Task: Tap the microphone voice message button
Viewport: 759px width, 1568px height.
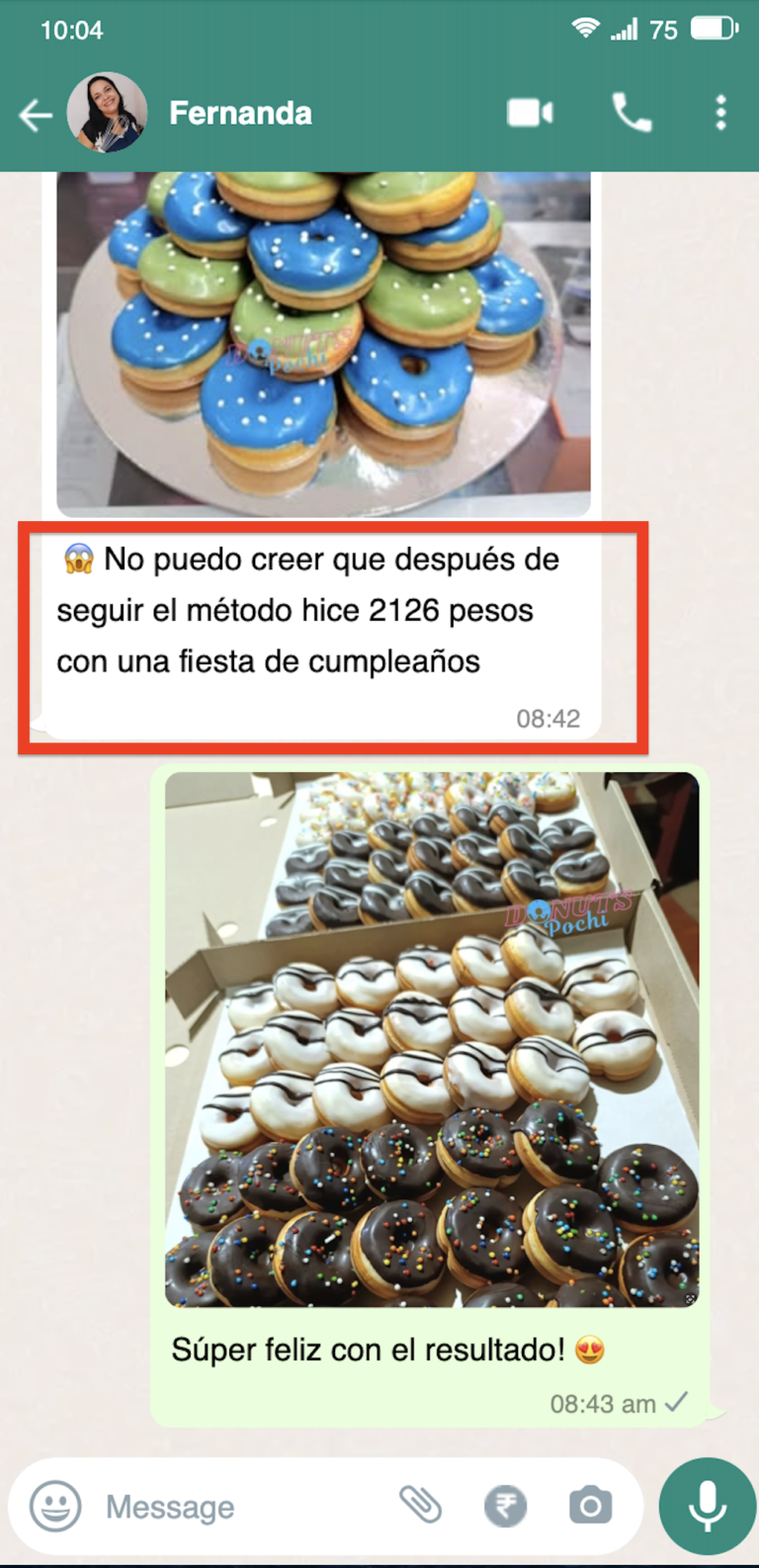Action: click(708, 1506)
